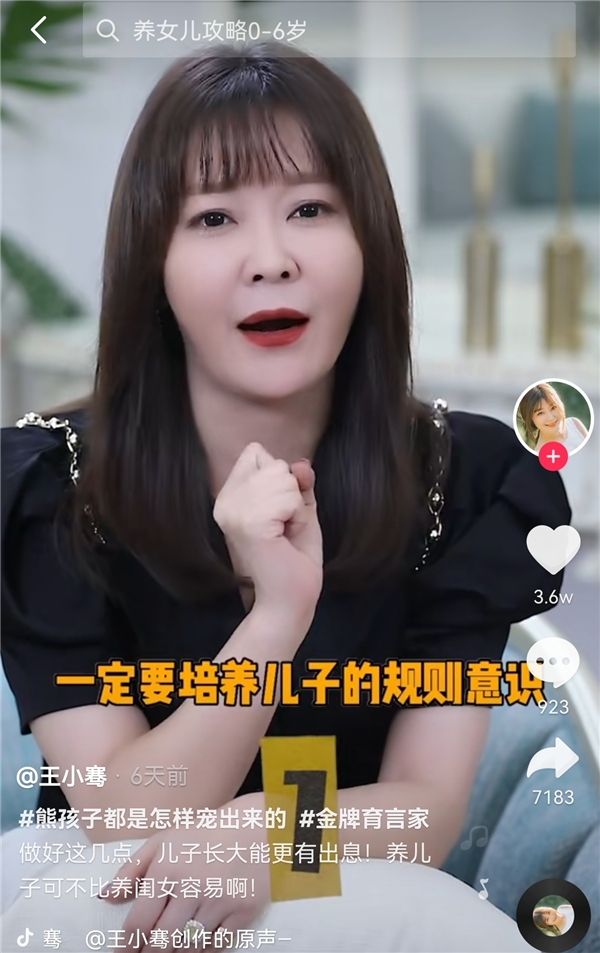Image resolution: width=600 pixels, height=953 pixels.
Task: Open the hashtag #金牌育言家
Action: point(364,819)
